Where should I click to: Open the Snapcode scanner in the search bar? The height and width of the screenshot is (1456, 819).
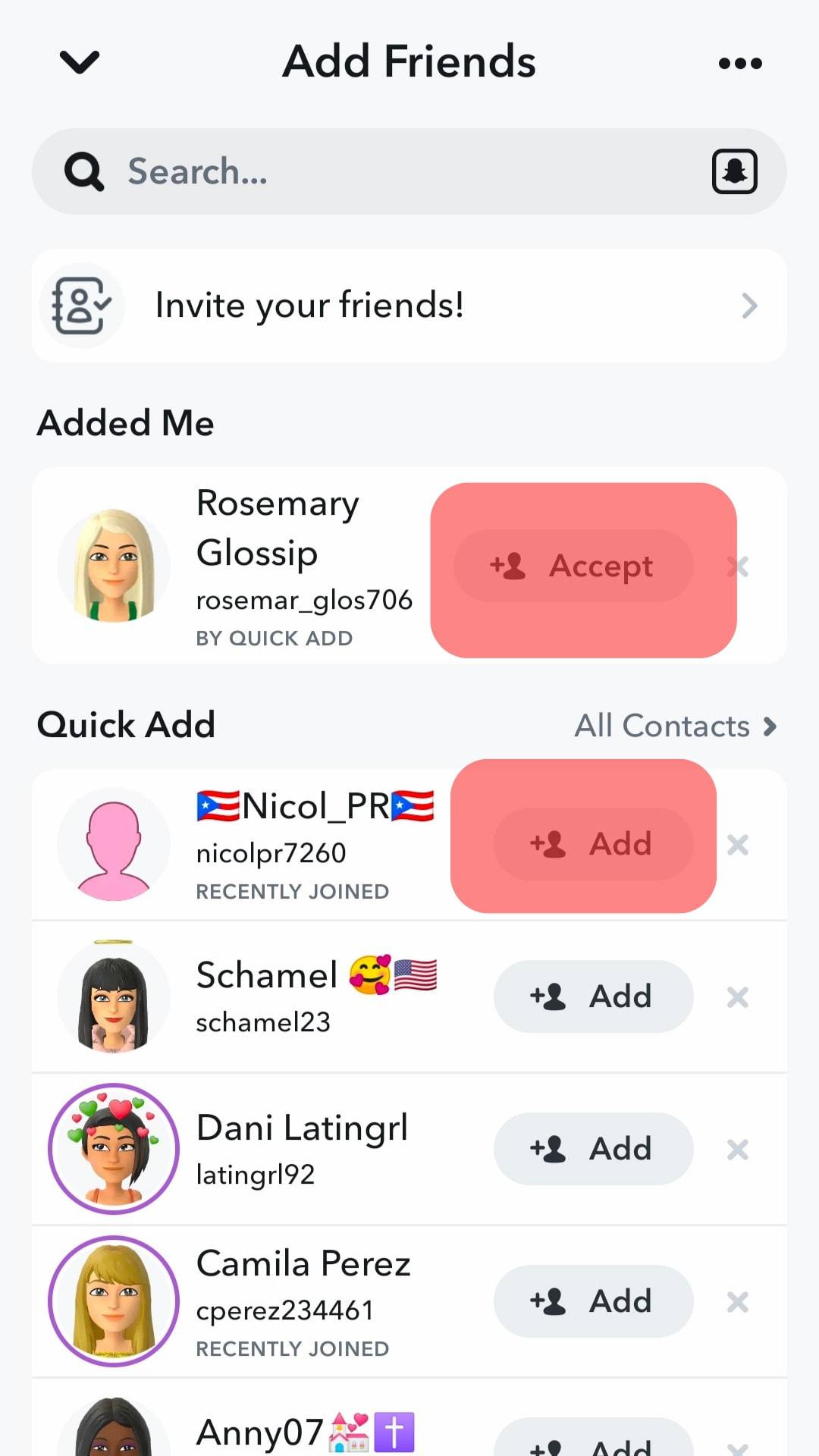click(x=733, y=171)
